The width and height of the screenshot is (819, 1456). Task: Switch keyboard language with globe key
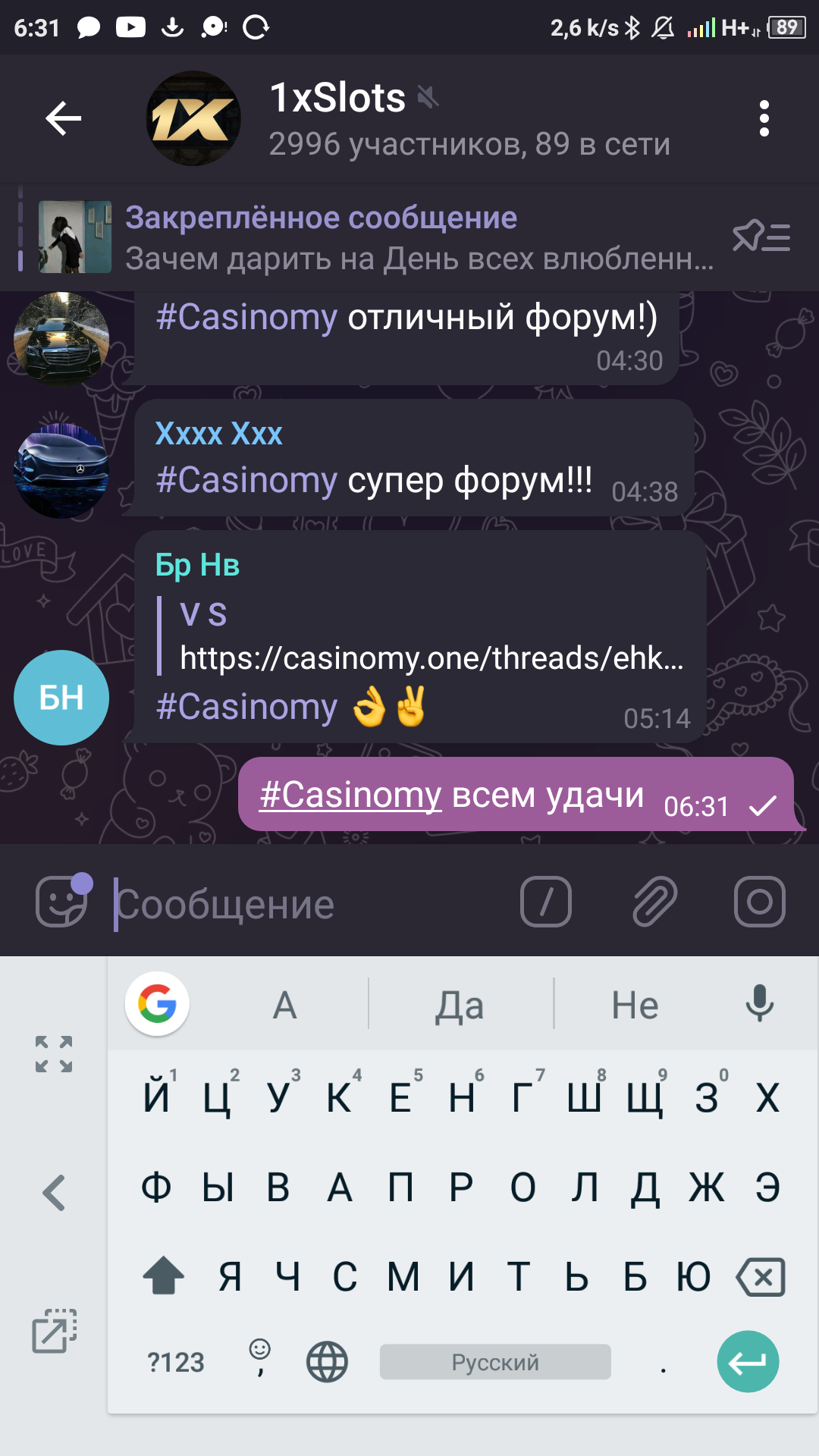point(327,1362)
